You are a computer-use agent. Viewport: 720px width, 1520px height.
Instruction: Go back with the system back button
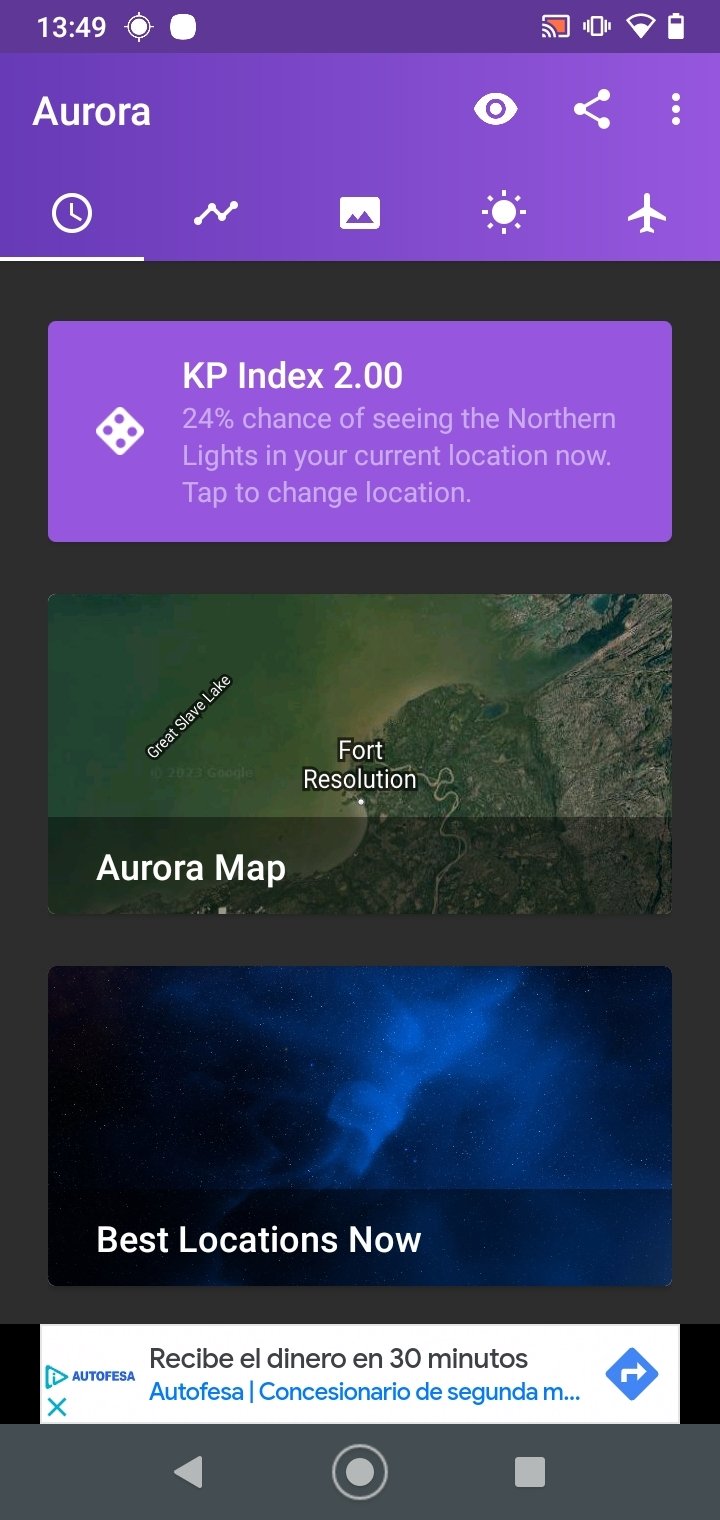[188, 1471]
